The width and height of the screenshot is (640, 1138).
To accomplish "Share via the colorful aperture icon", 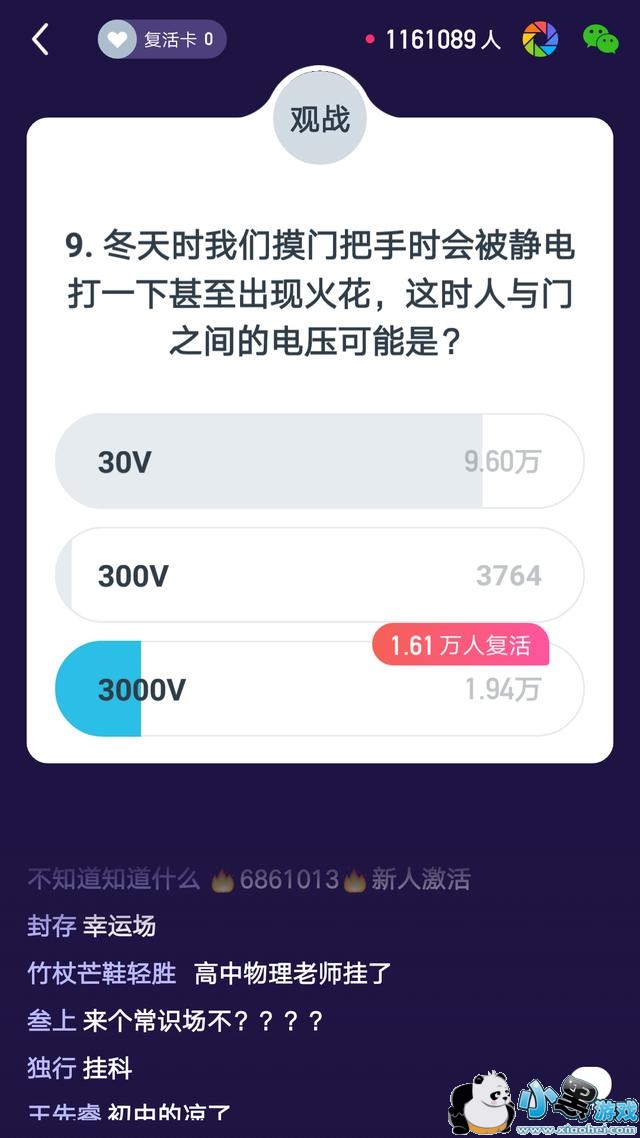I will point(540,40).
